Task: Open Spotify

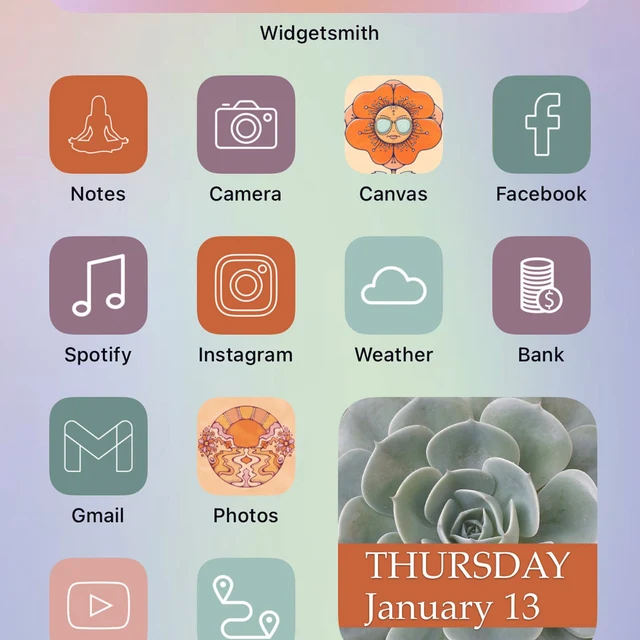Action: point(98,285)
